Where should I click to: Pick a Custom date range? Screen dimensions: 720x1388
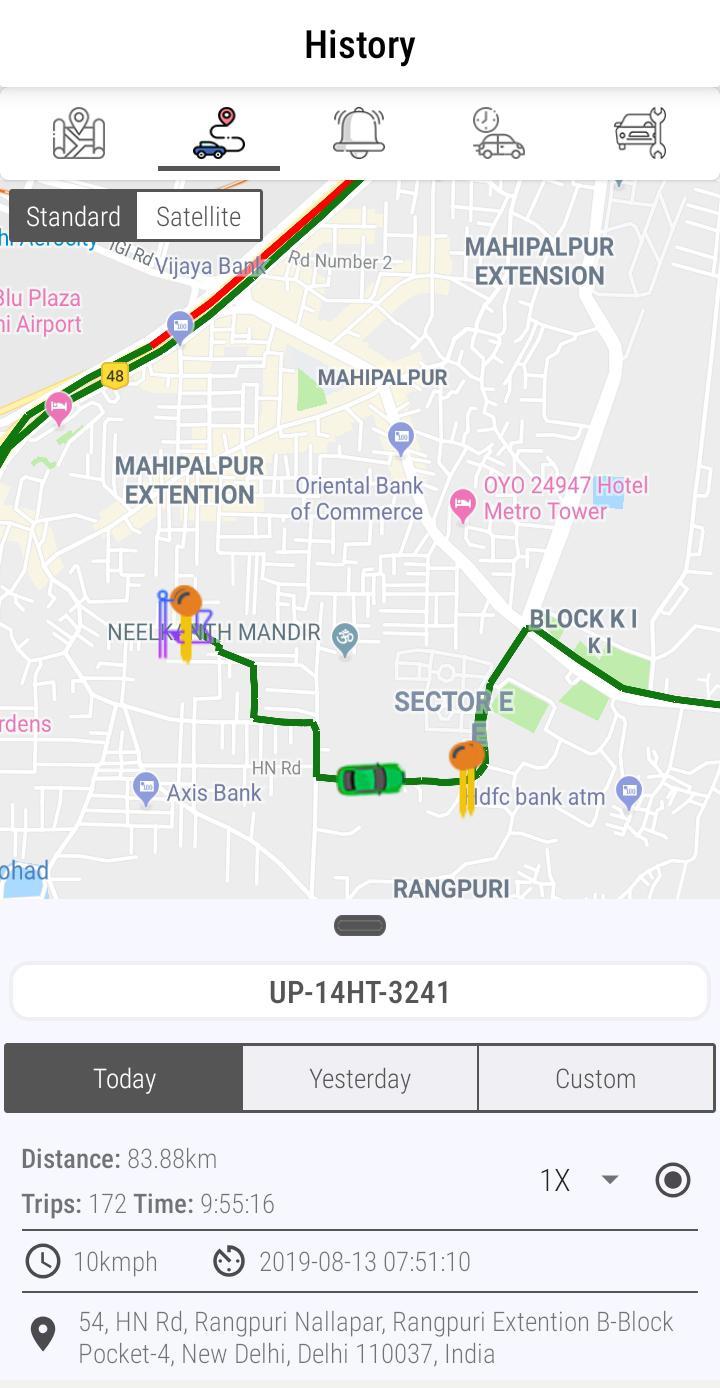(596, 1078)
